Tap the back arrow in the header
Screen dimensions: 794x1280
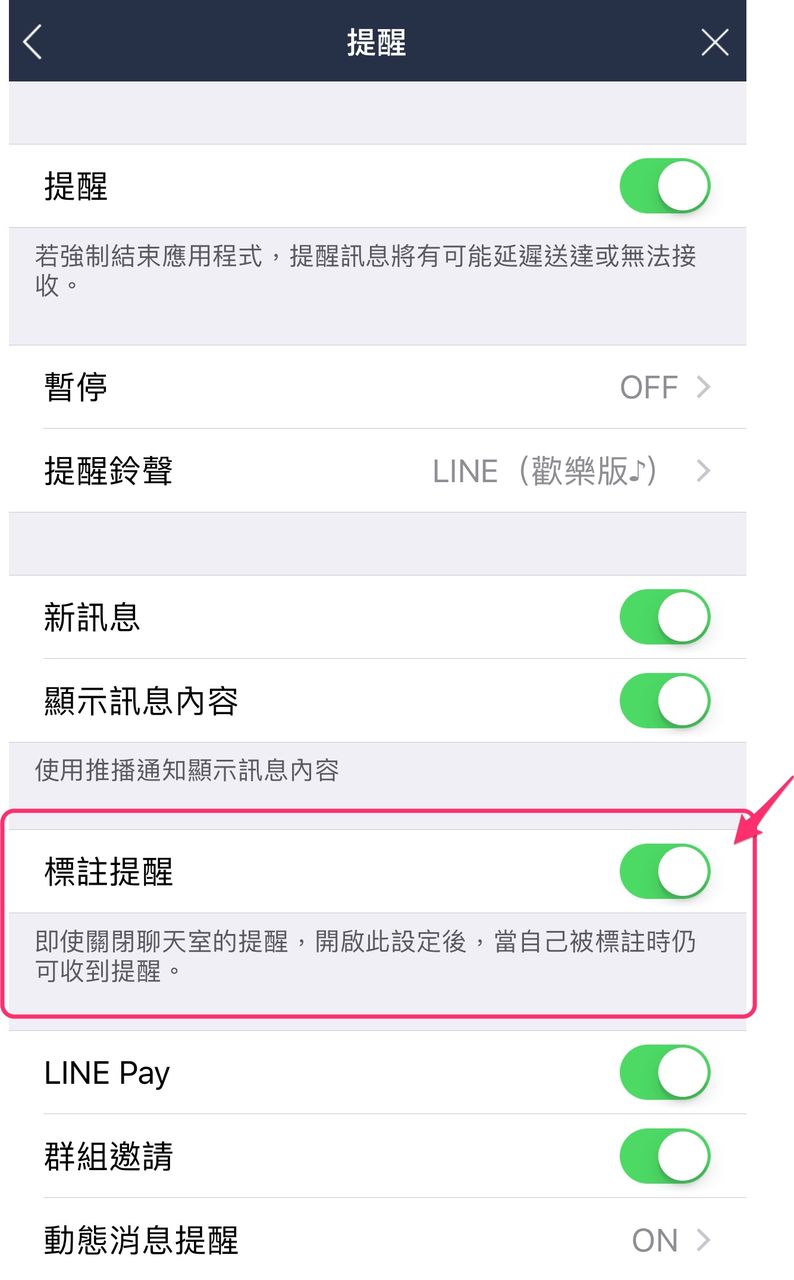tap(30, 42)
